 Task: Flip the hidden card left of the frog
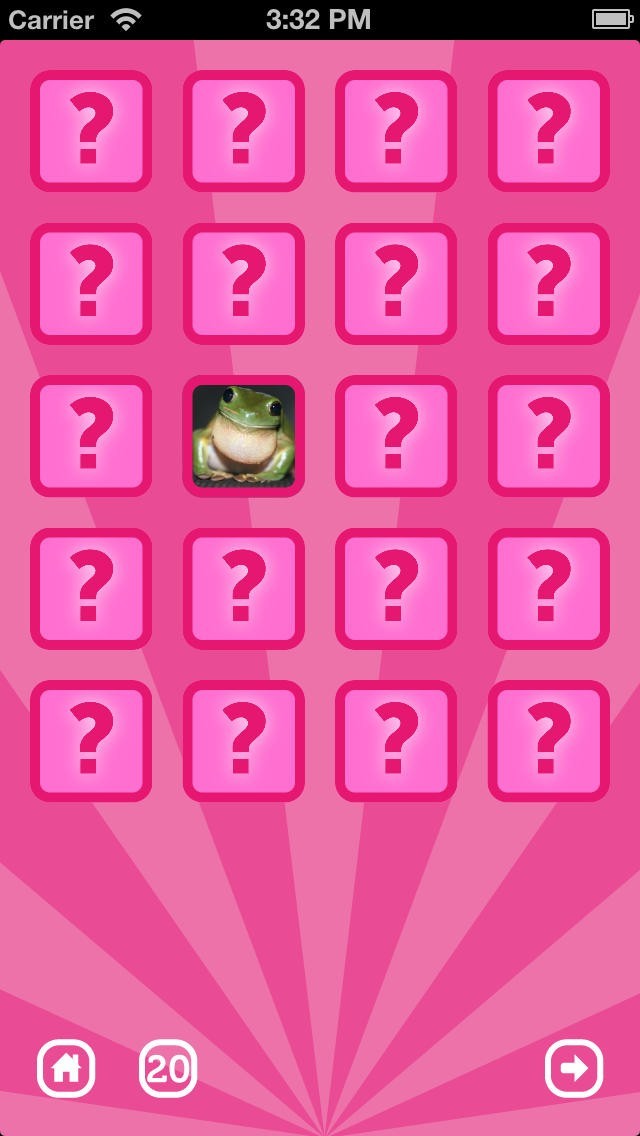pyautogui.click(x=91, y=436)
